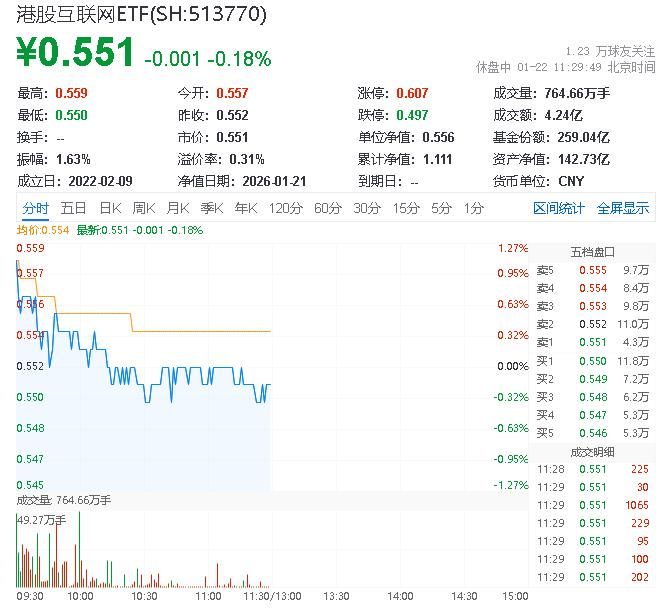
Task: Select the 30分 interval tab
Action: [367, 208]
